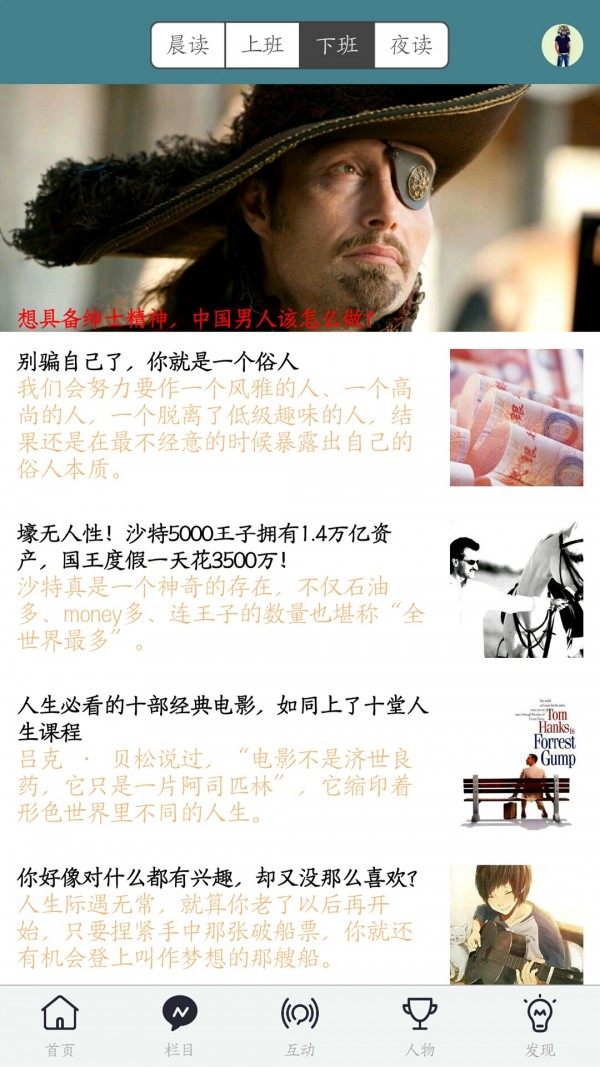Image resolution: width=600 pixels, height=1067 pixels.
Task: Go to the 首页 tab
Action: 60,1026
